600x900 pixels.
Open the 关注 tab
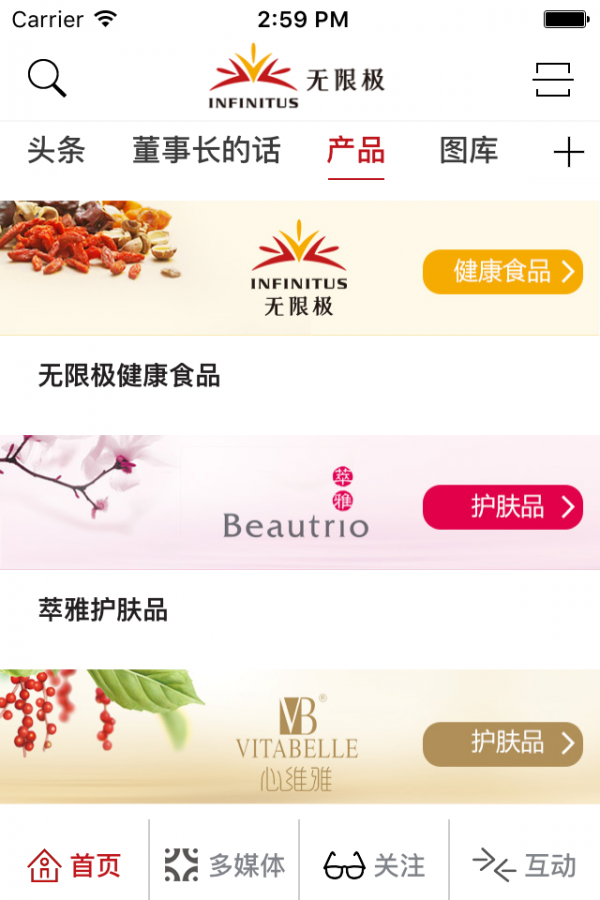click(374, 864)
